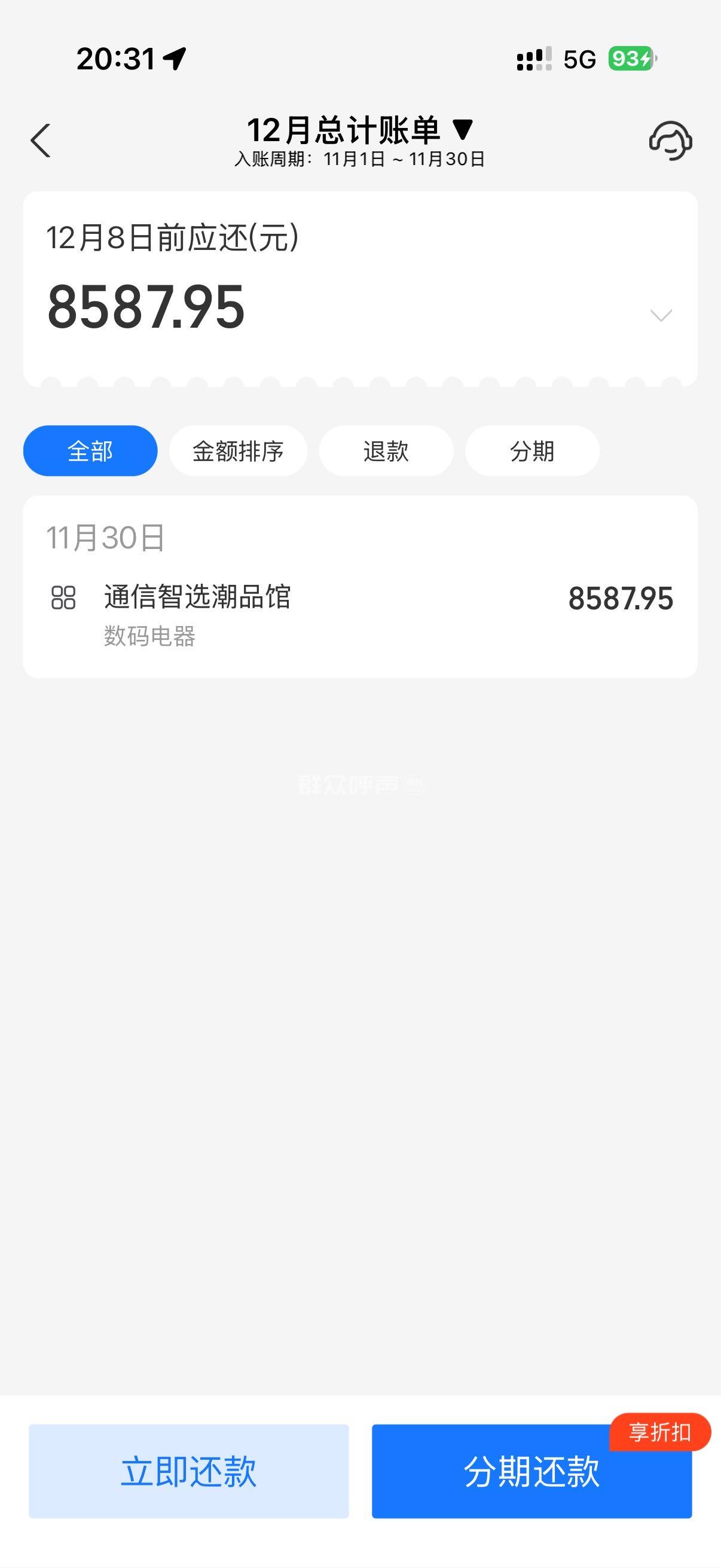Sort transactions with 金额排序
This screenshot has width=721, height=1568.
[x=238, y=451]
